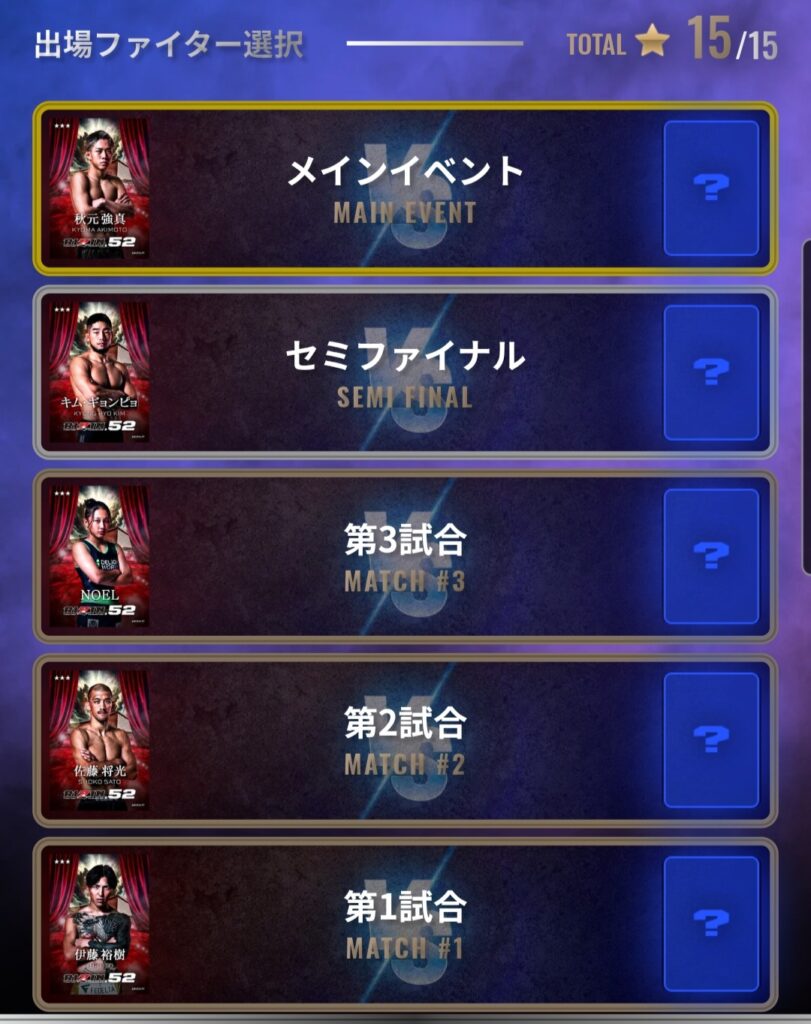
Task: Tap the 第2試合 question mark slot
Action: coord(711,740)
